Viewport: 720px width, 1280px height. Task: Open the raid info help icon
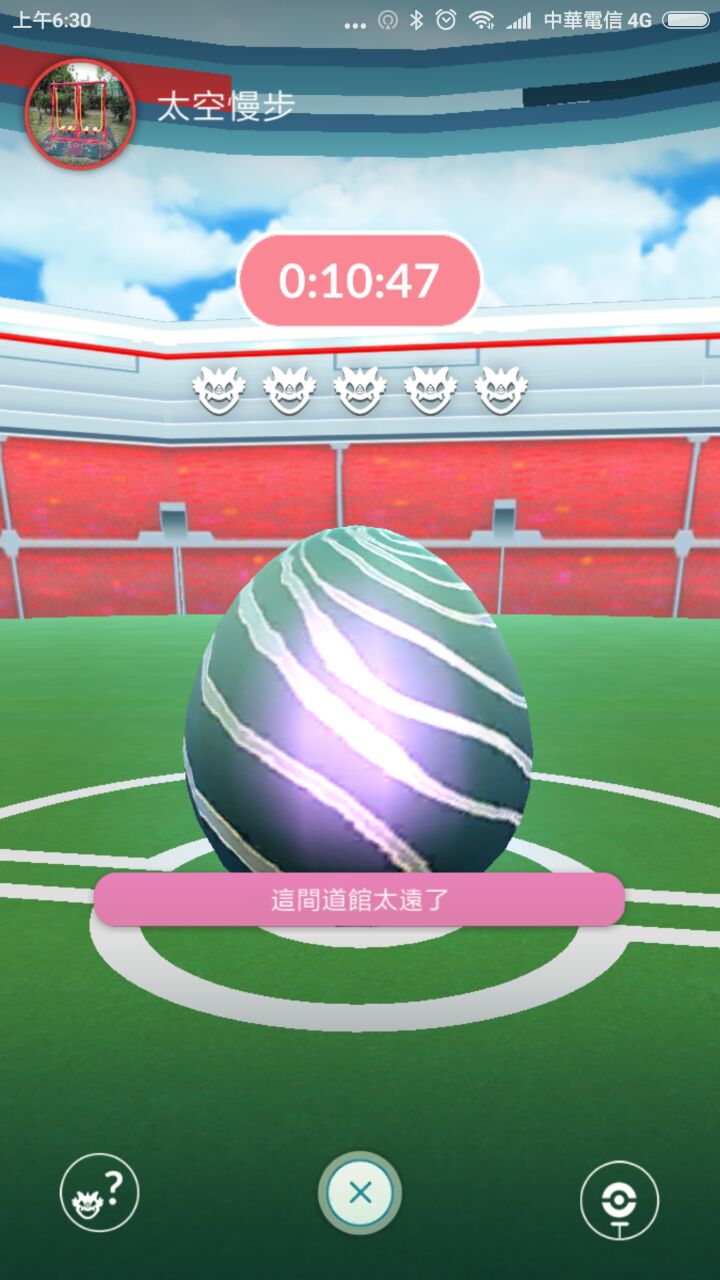(99, 1192)
